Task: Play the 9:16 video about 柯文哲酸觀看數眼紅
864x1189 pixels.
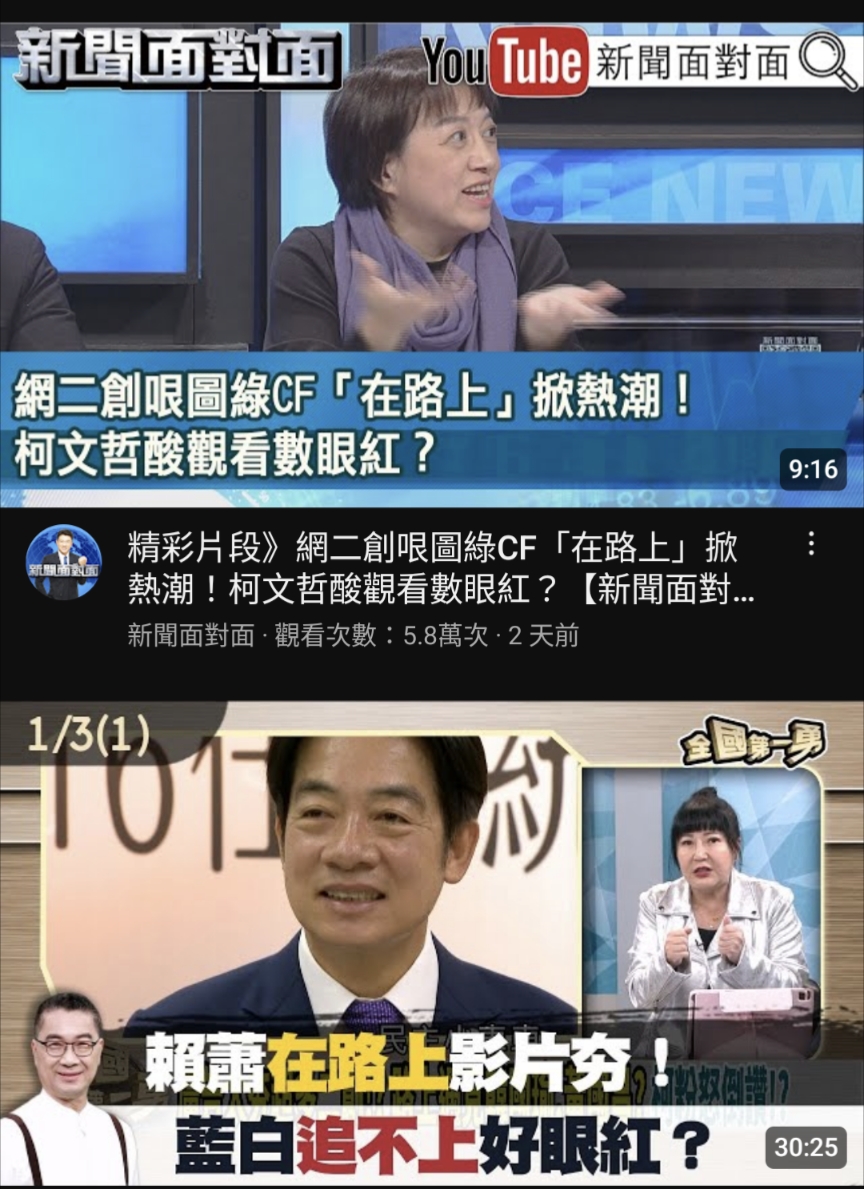Action: (432, 265)
